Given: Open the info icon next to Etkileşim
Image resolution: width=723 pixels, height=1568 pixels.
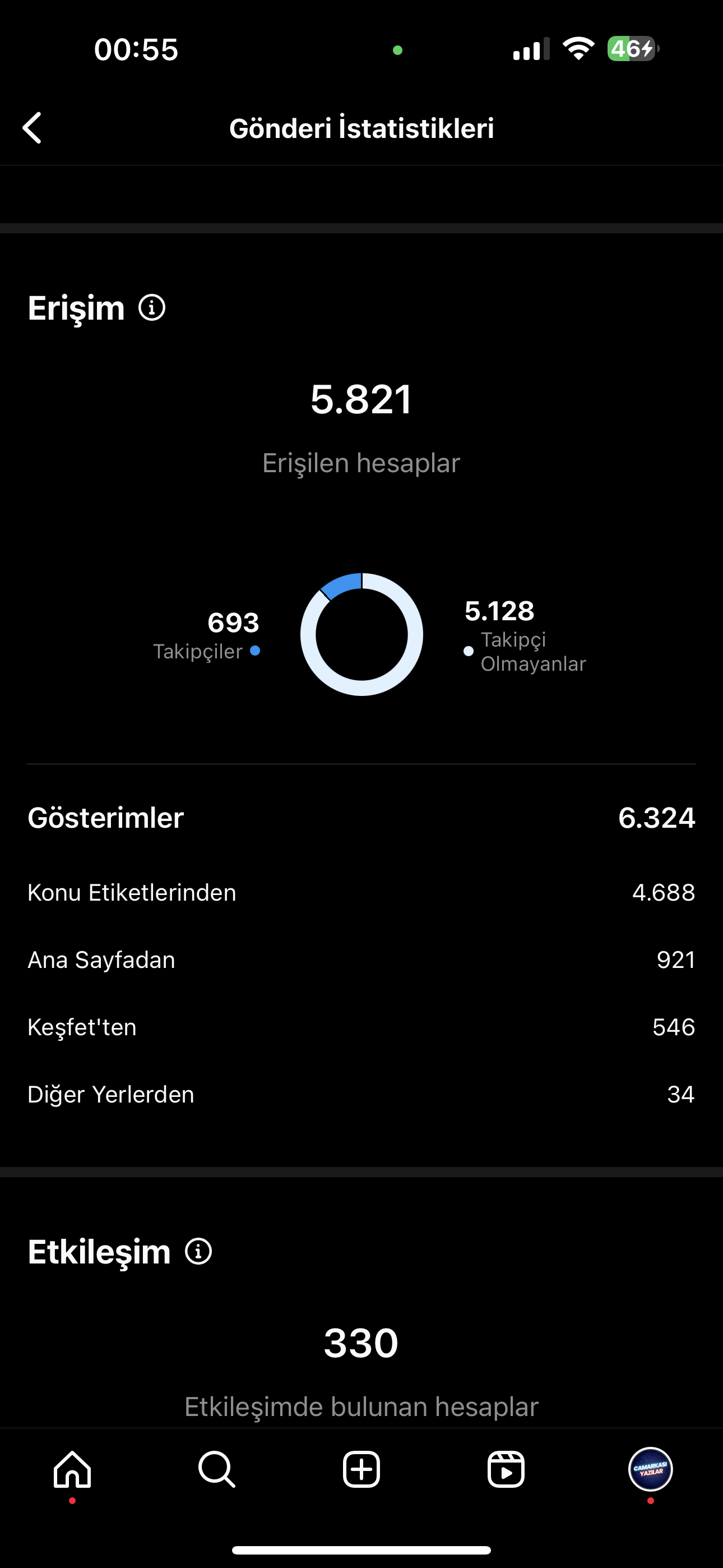Looking at the screenshot, I should point(198,1252).
